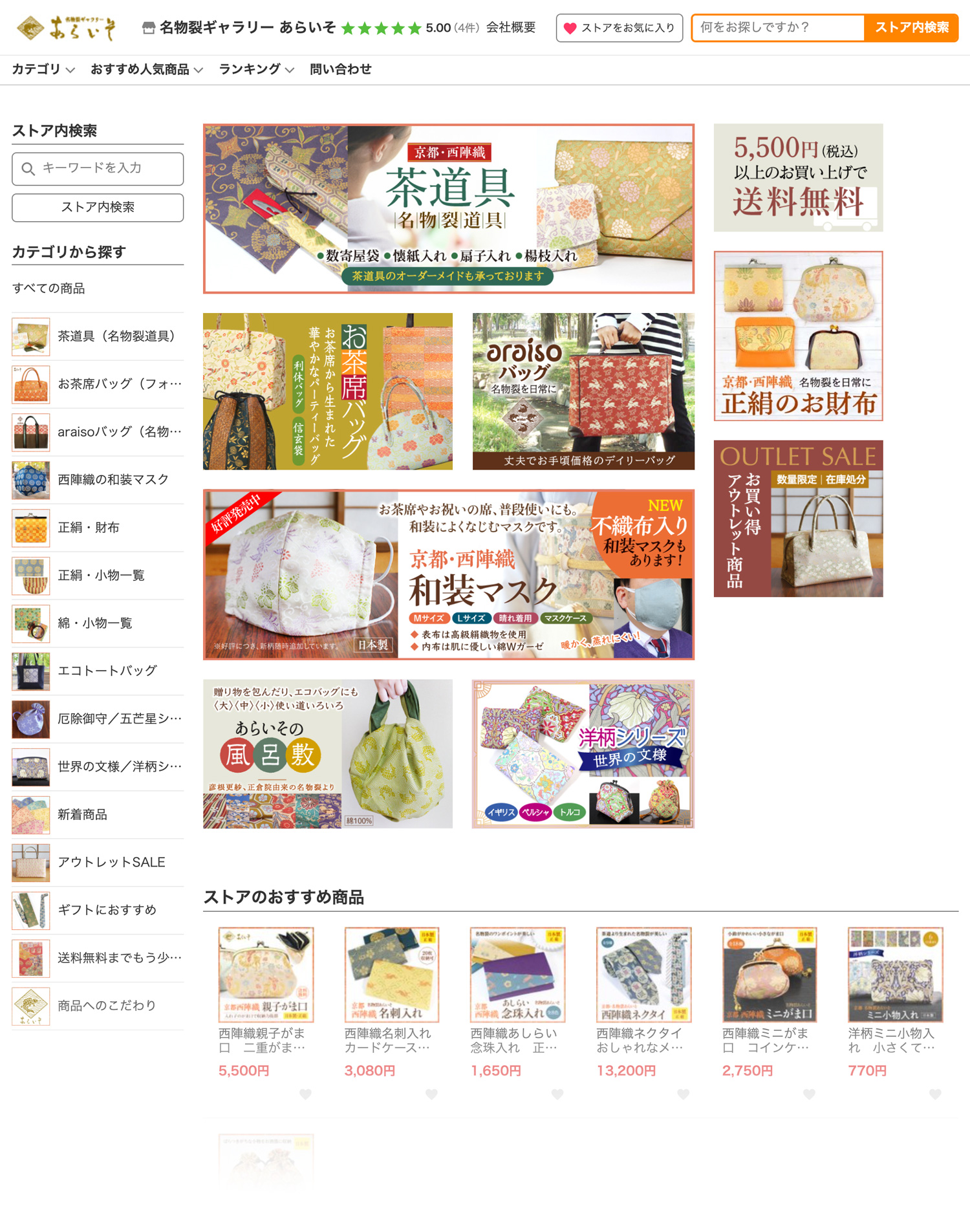Open the 問い合わせ link
The width and height of the screenshot is (970, 1232).
(x=341, y=69)
